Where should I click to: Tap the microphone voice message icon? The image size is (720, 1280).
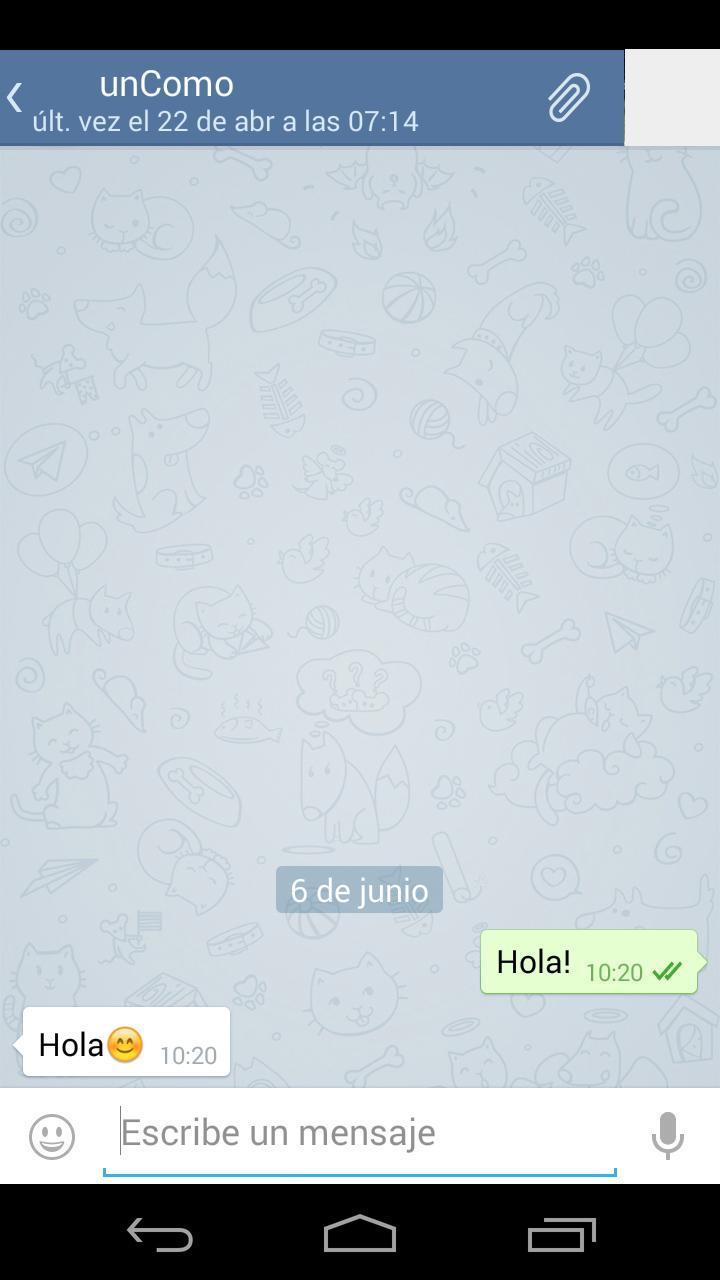(667, 1136)
